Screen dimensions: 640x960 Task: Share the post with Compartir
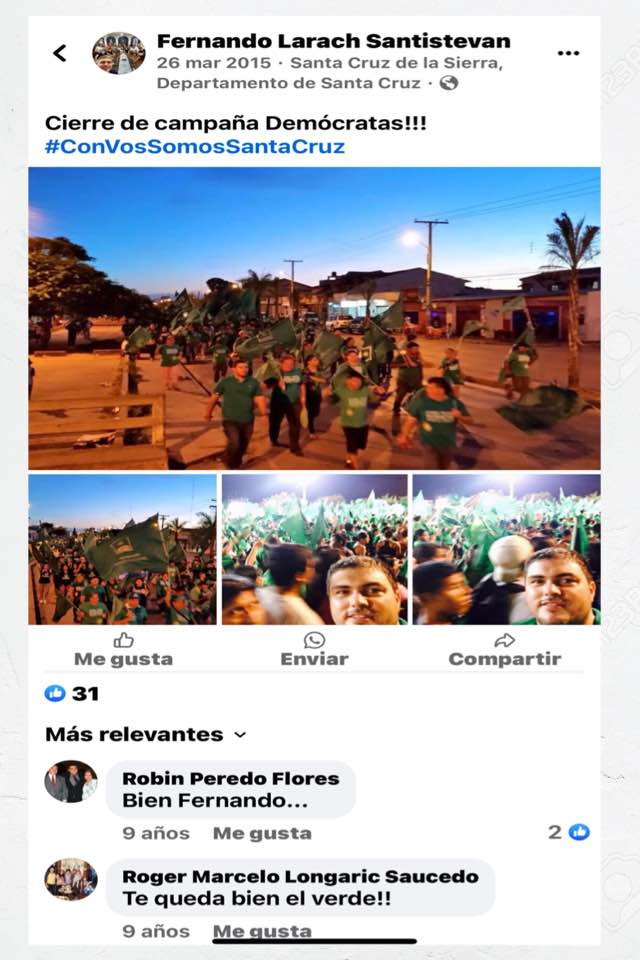(504, 649)
